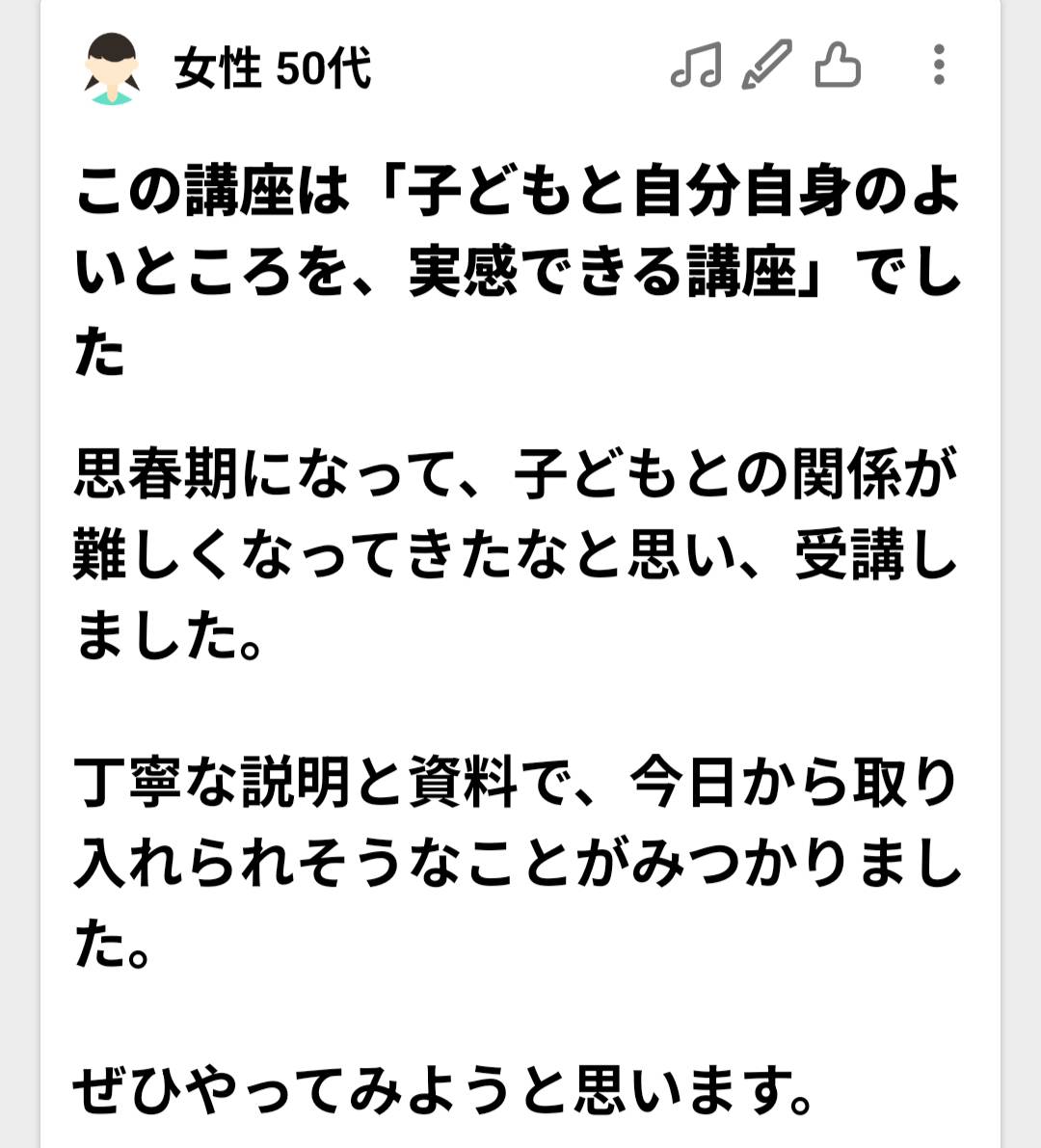1041x1148 pixels.
Task: Like the review with thumbs up
Action: (x=837, y=66)
